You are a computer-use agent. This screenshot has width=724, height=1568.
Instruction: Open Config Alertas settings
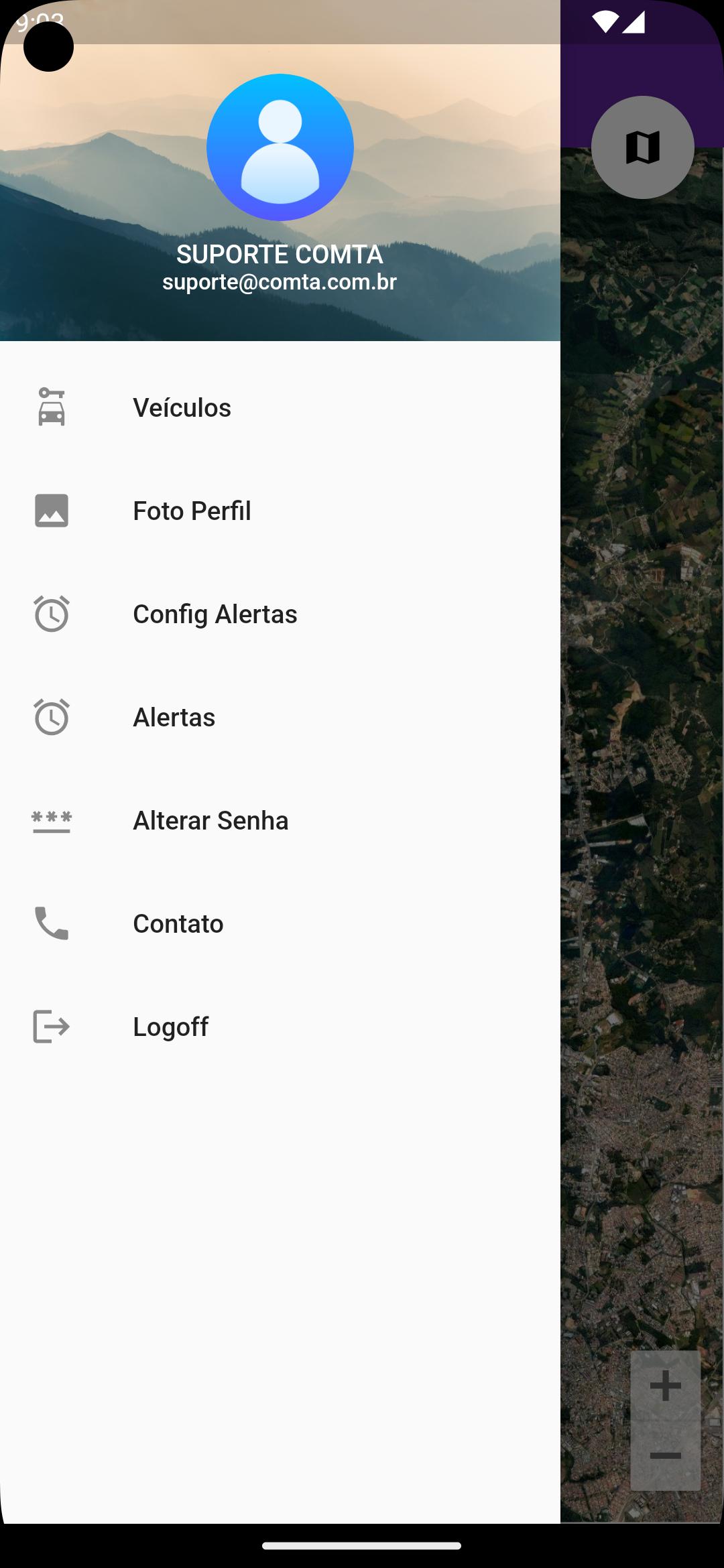(280, 614)
